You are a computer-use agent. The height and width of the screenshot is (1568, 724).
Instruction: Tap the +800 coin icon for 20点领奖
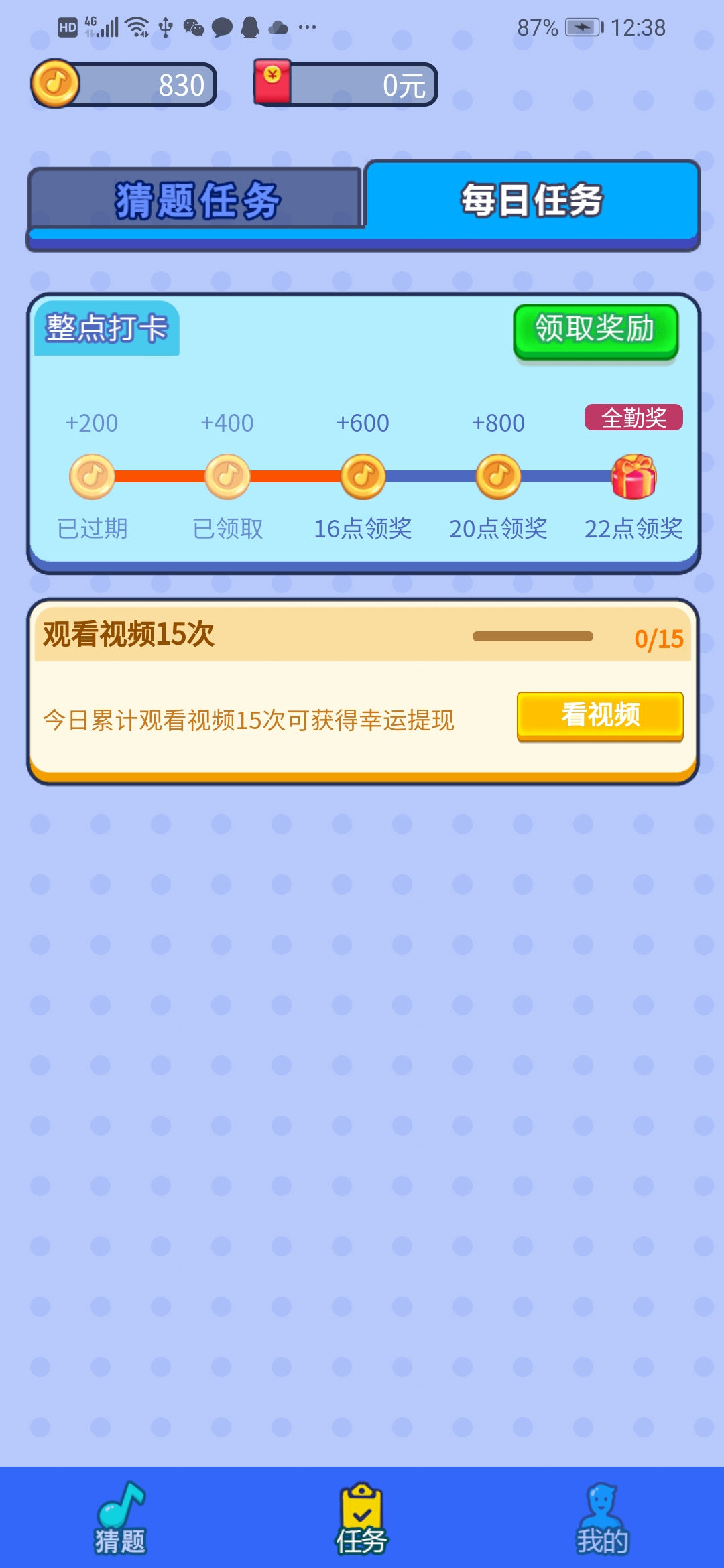point(497,476)
